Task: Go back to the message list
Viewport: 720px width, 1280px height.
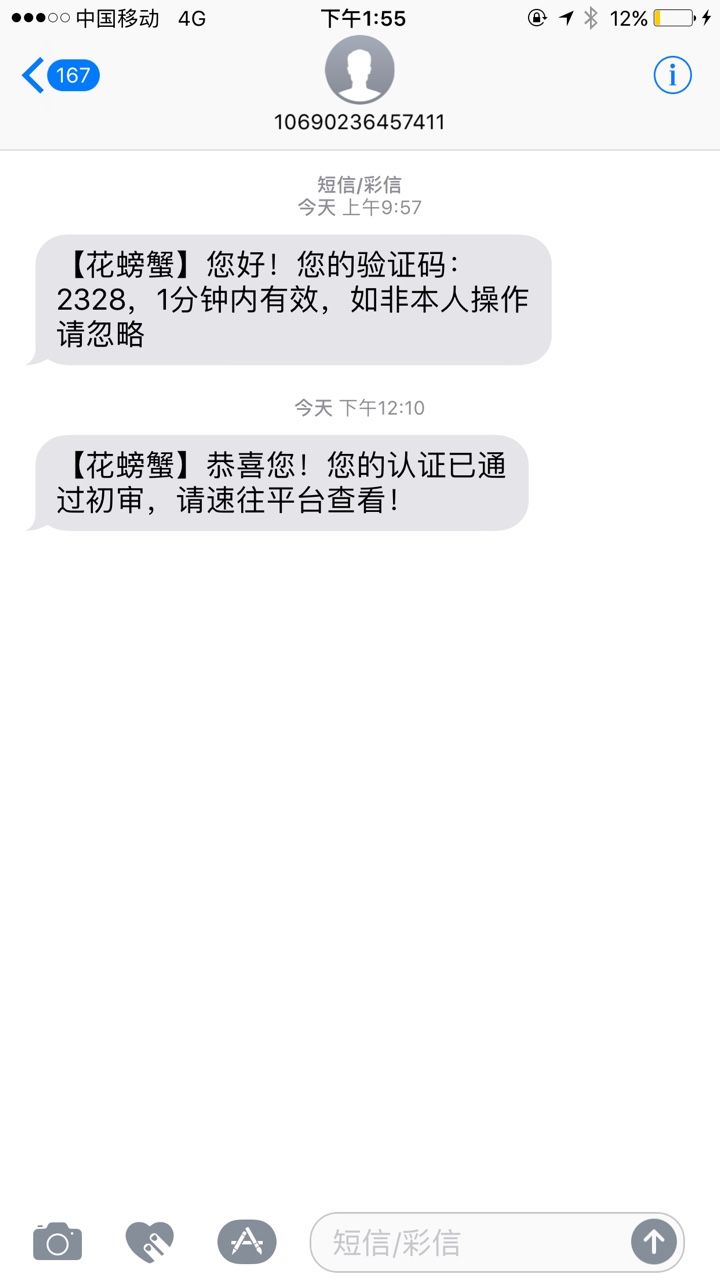Action: point(61,76)
